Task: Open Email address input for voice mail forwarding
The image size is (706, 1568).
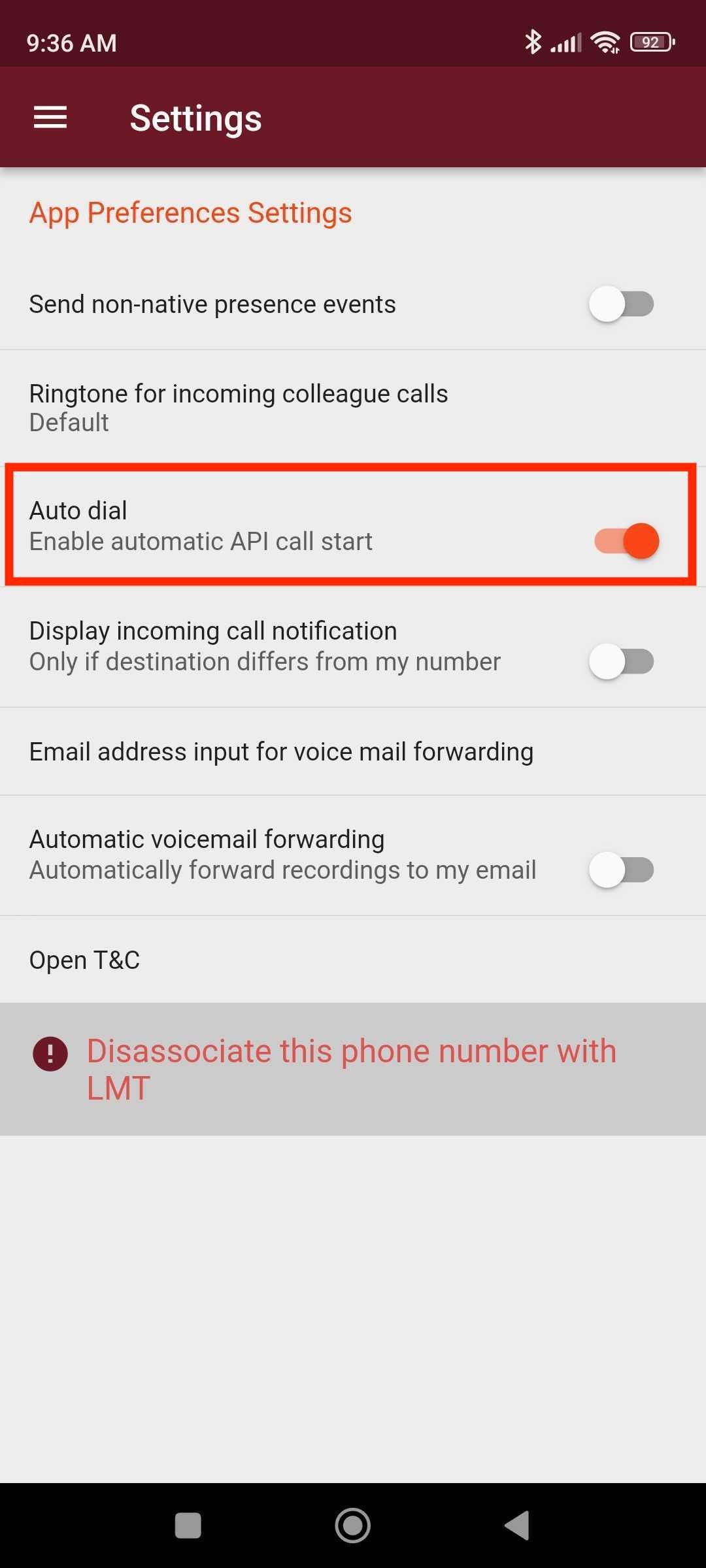Action: (281, 752)
